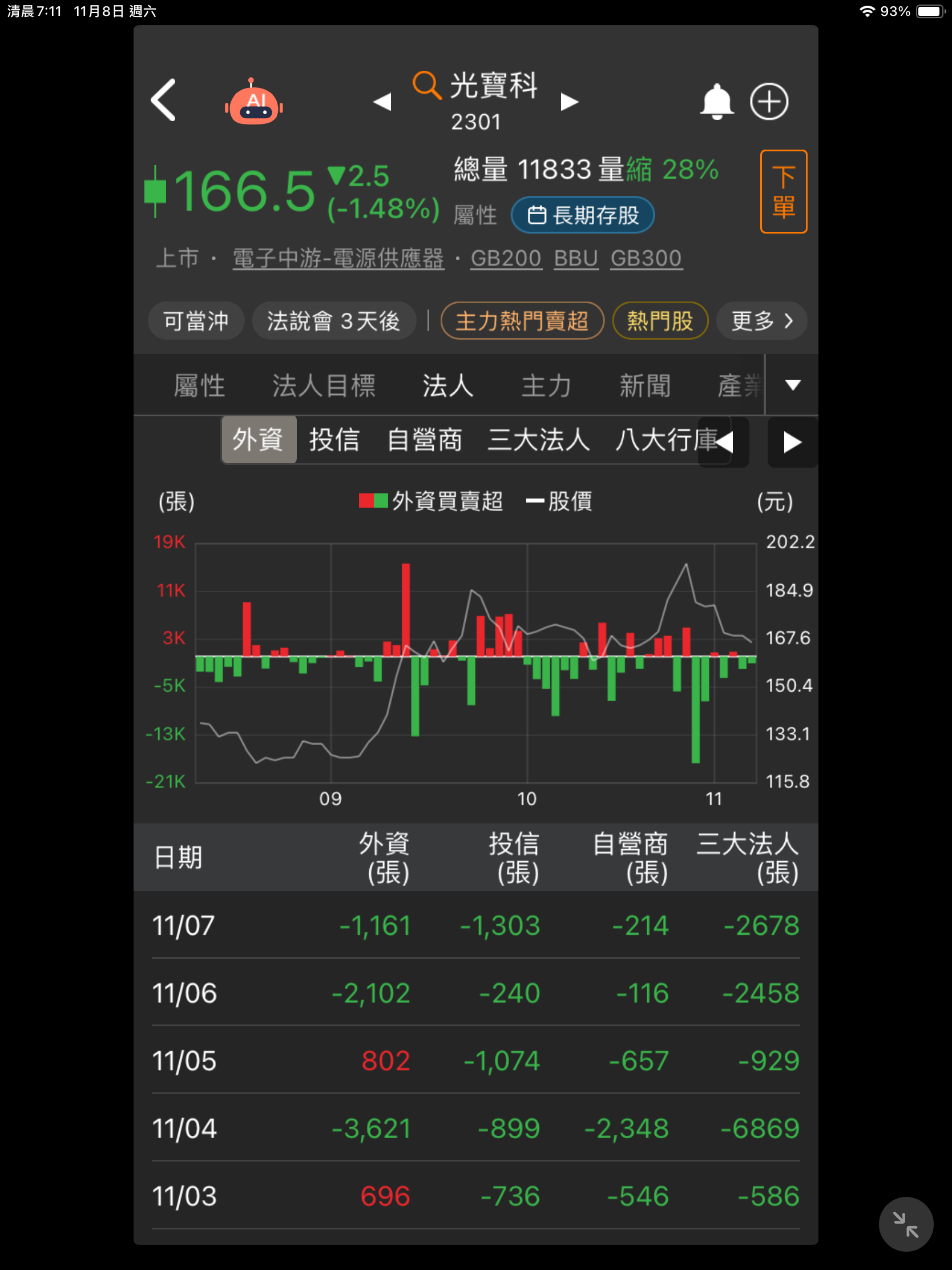
Task: Select the 三大法人 sub-tab
Action: pyautogui.click(x=538, y=440)
